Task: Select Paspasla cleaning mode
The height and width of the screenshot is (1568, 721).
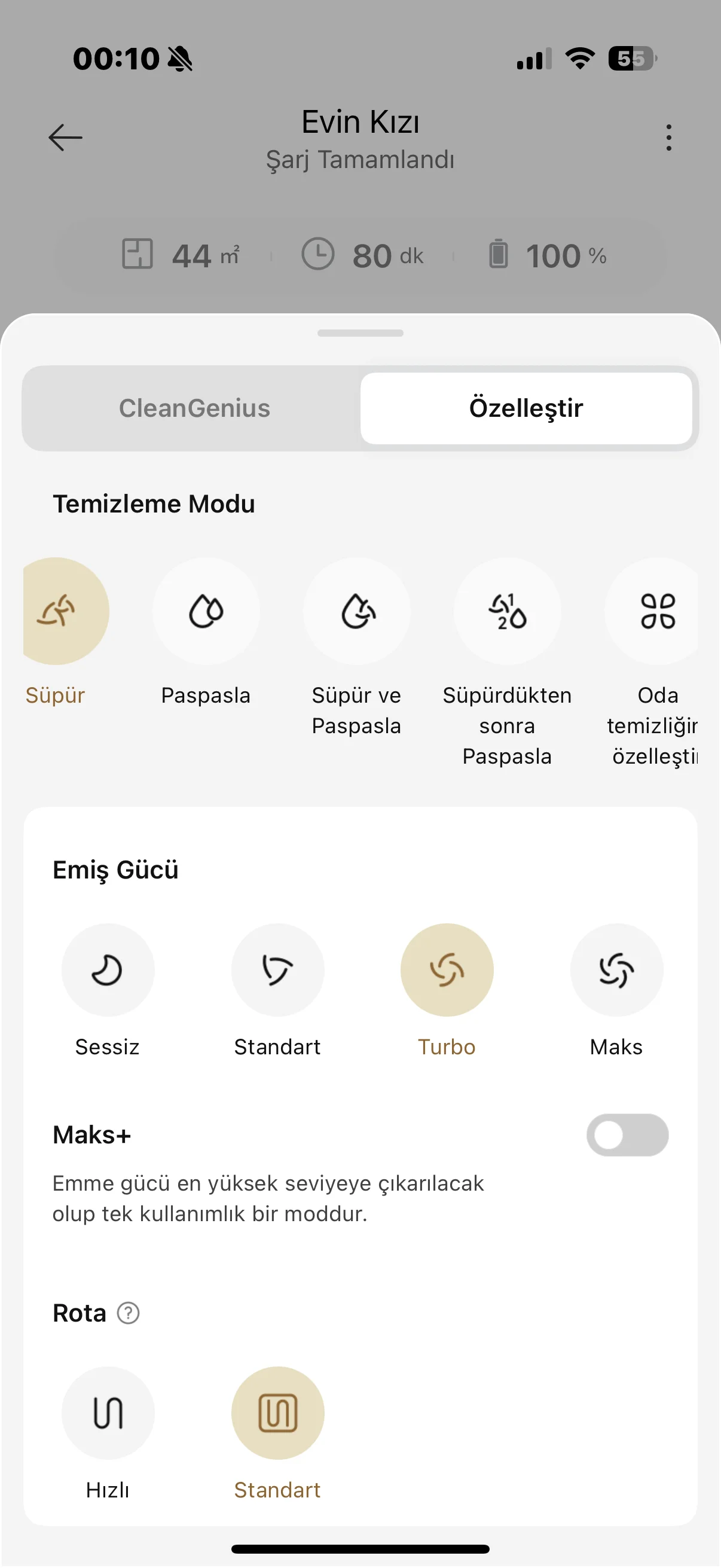Action: click(x=206, y=611)
